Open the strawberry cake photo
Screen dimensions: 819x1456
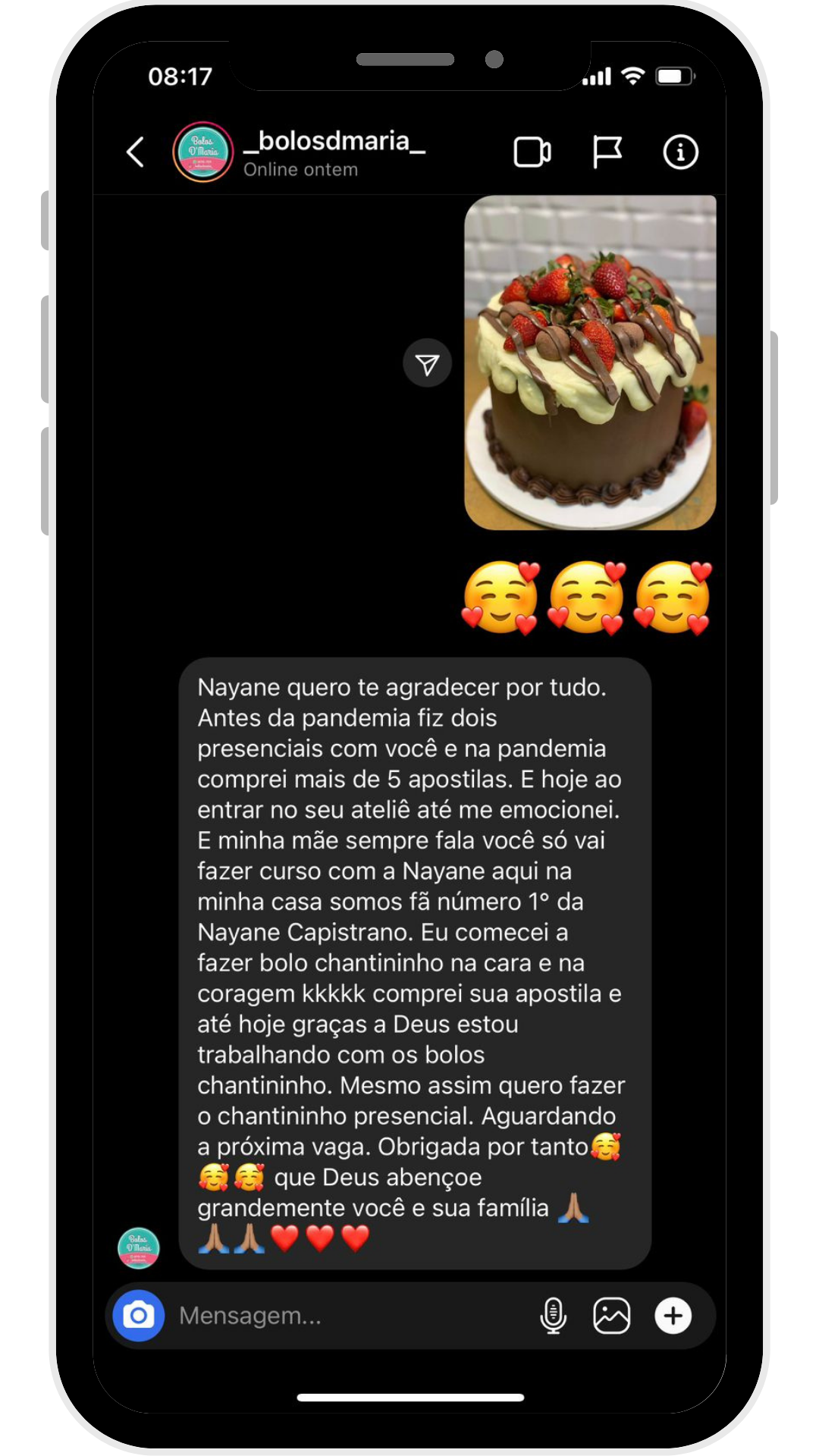pyautogui.click(x=590, y=362)
